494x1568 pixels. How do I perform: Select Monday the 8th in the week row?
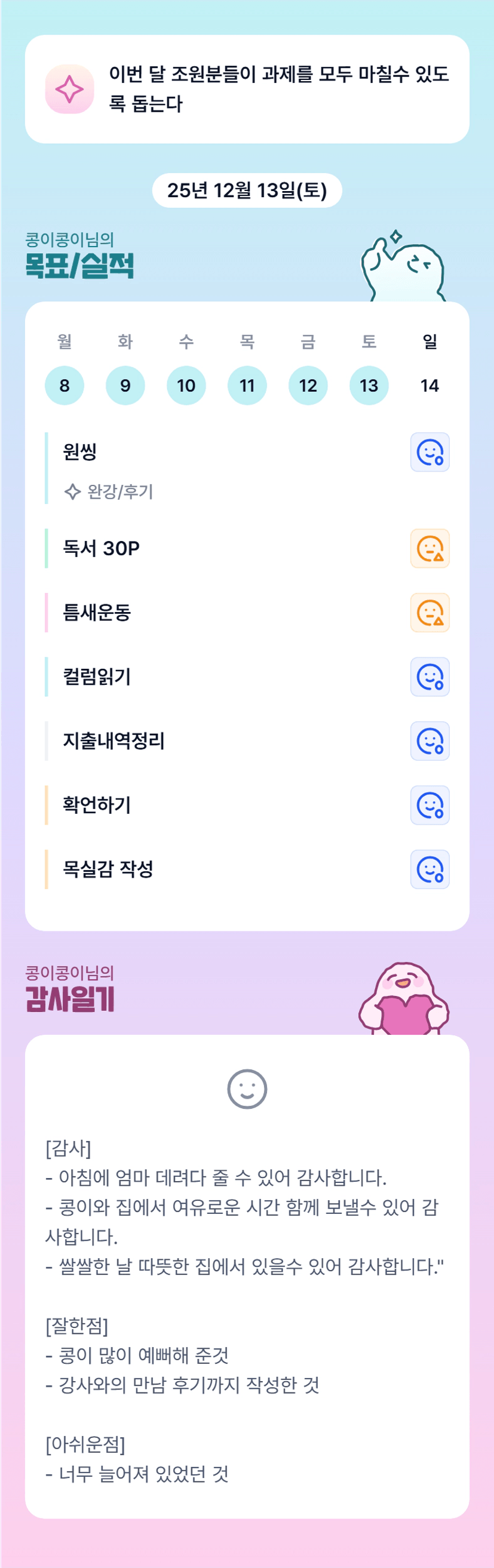[65, 385]
